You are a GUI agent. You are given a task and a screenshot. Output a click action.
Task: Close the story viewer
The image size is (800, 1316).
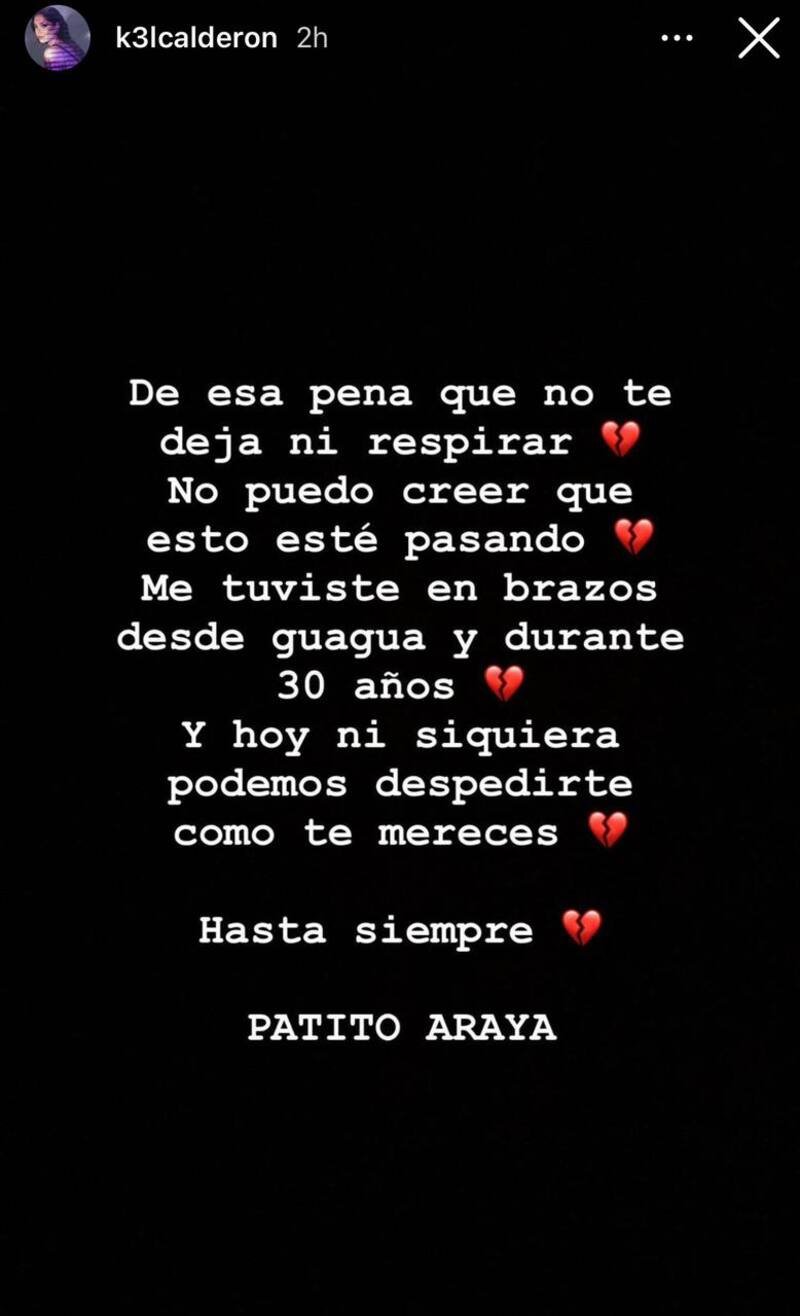pos(758,38)
